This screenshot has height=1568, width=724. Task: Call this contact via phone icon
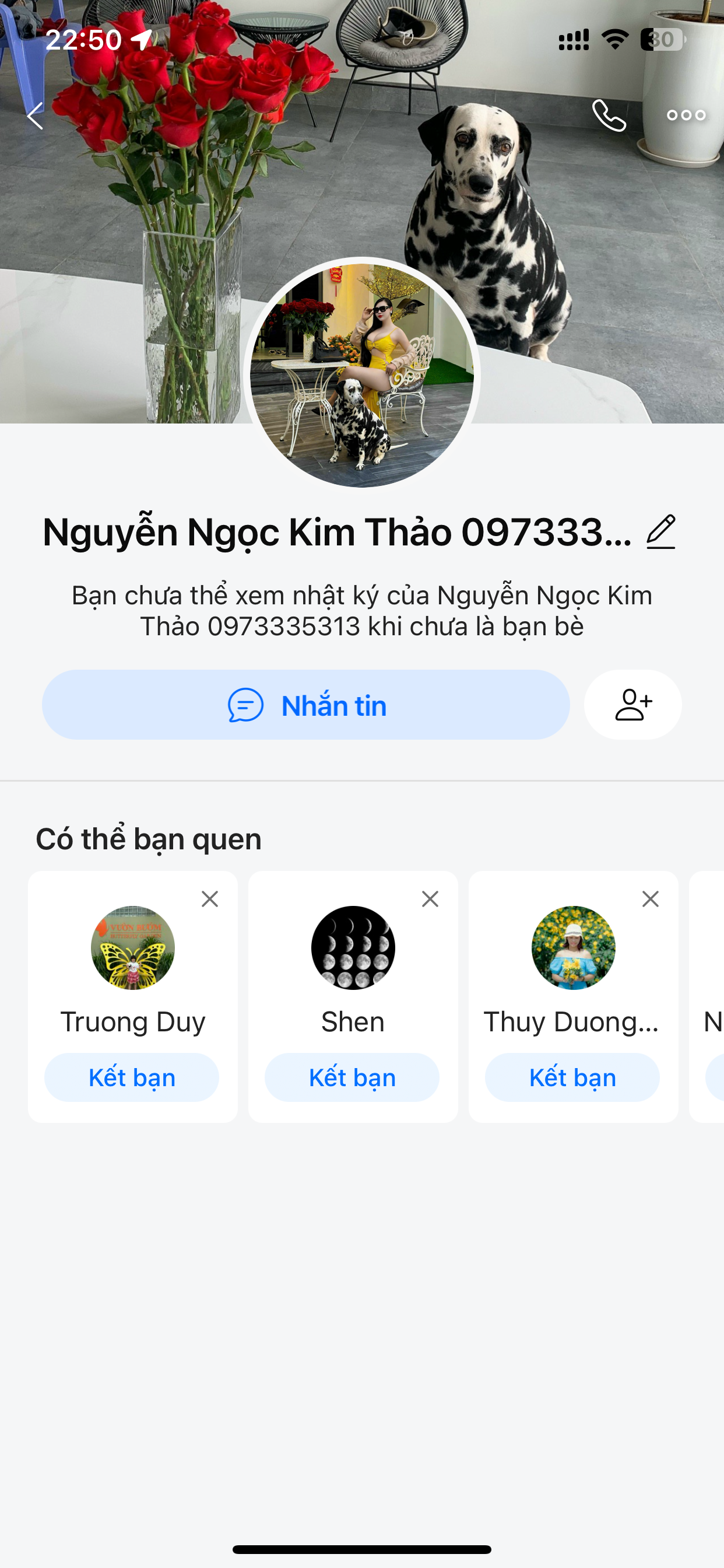pos(609,115)
